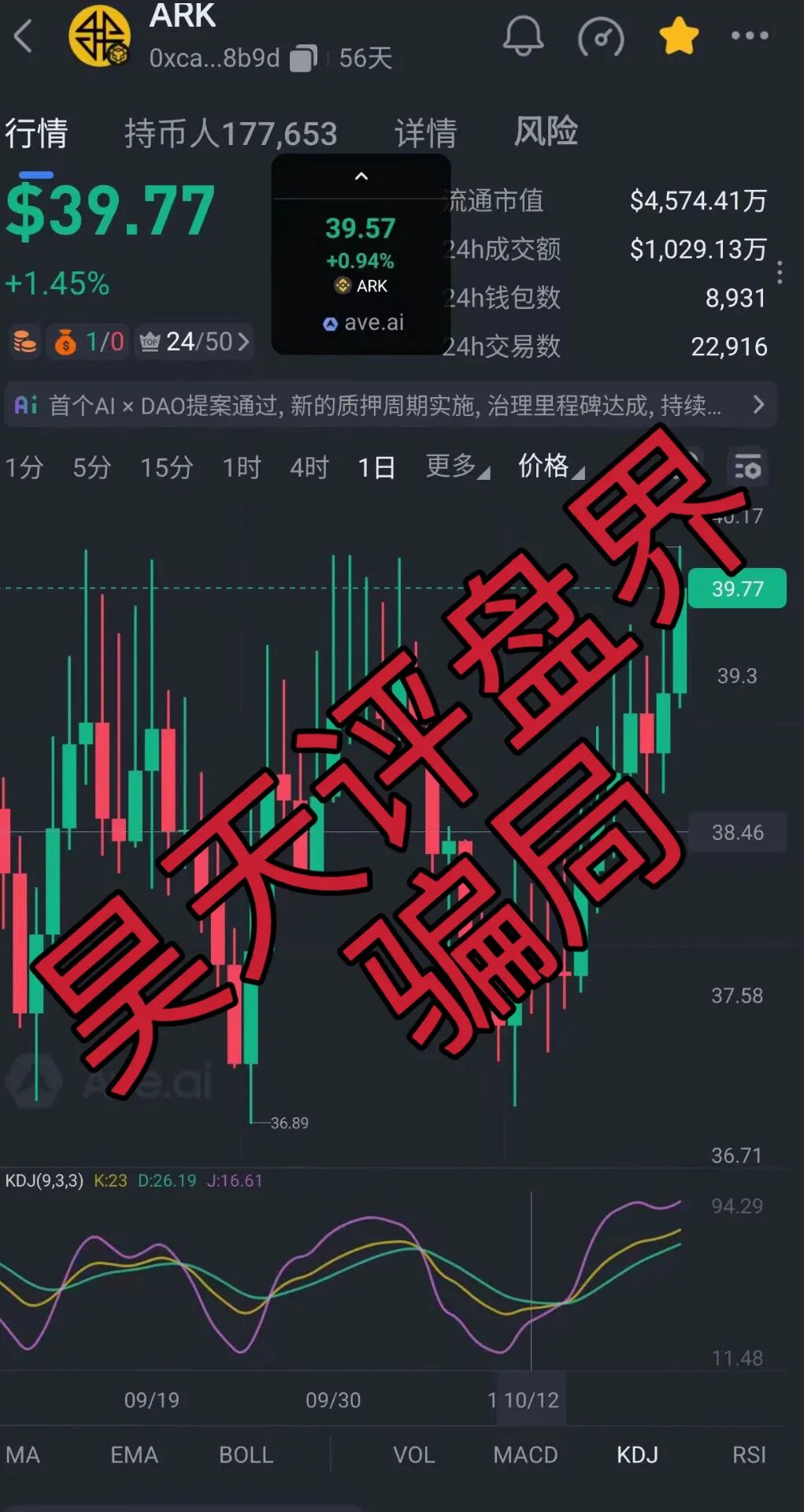Go back with the arrow
Screen dimensions: 804x1512
24,36
